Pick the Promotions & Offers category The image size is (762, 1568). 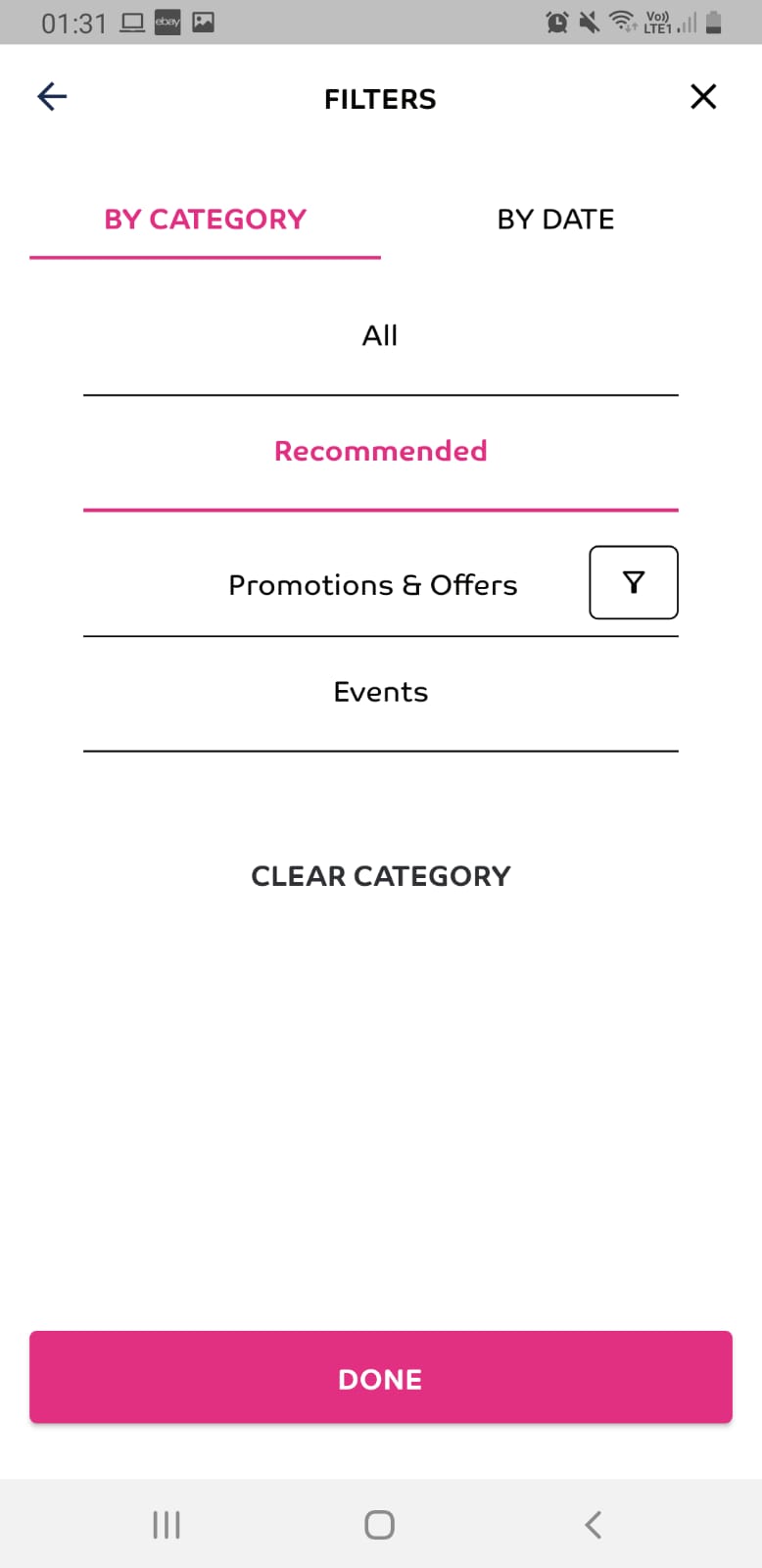pos(372,585)
